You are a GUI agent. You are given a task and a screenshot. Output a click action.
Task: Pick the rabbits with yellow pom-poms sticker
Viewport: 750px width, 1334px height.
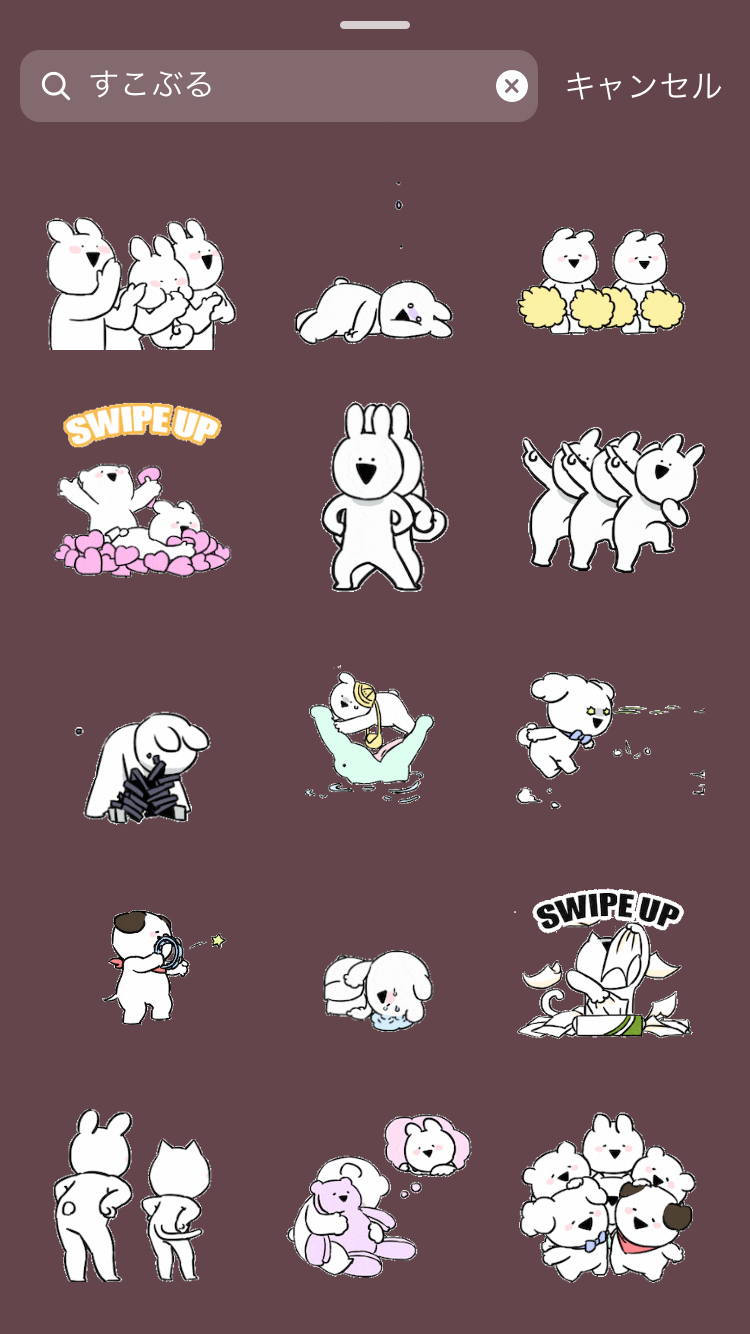click(602, 284)
